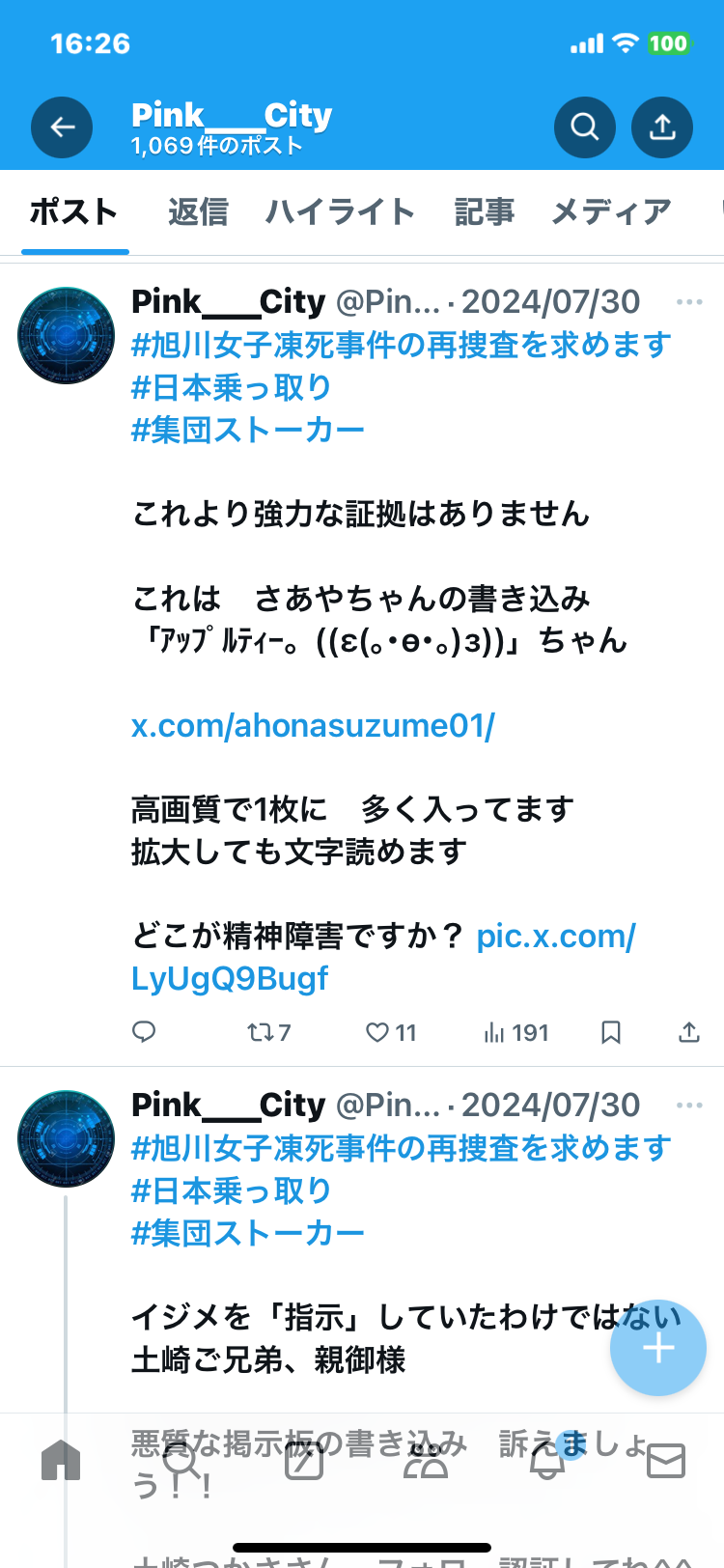Open the messages envelope tab

tap(665, 1461)
